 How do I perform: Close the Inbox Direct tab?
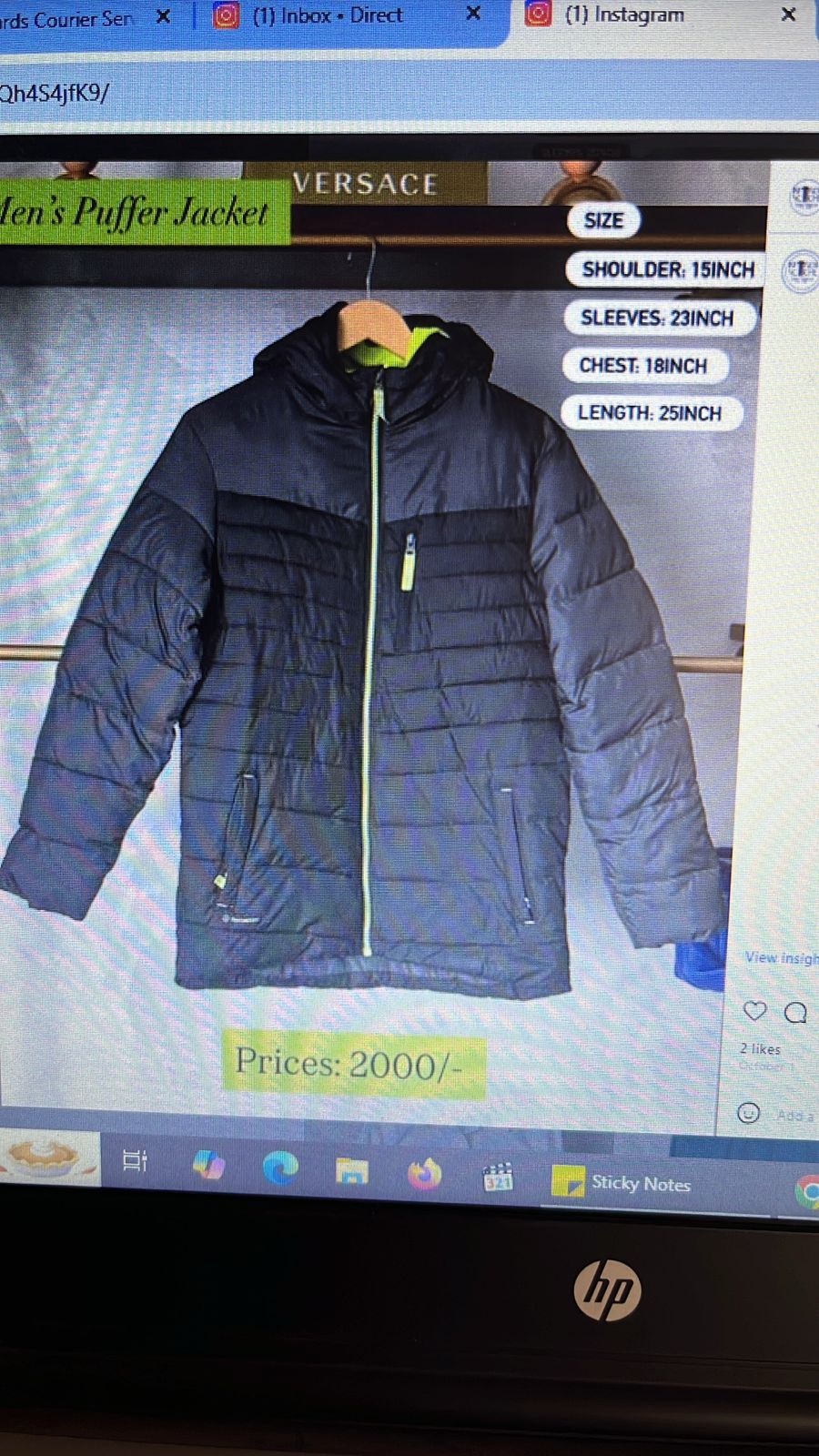[473, 14]
